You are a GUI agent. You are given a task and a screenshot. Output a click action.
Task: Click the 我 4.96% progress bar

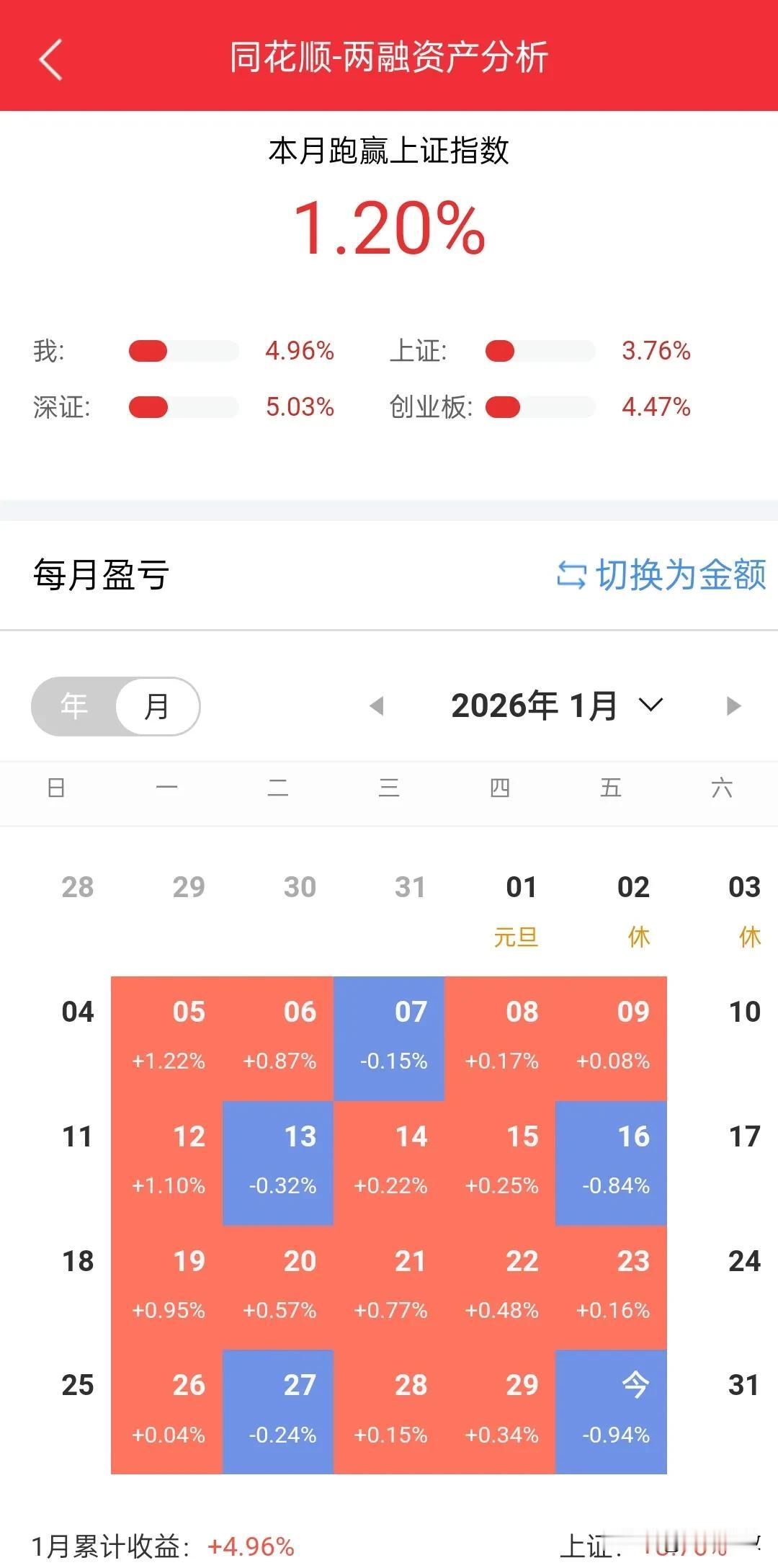tap(184, 351)
